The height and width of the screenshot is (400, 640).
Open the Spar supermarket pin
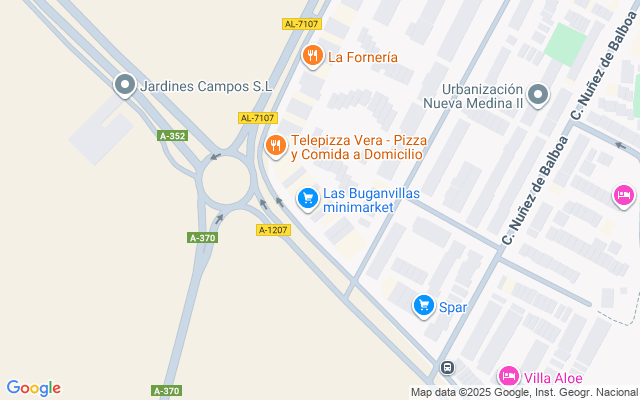424,307
